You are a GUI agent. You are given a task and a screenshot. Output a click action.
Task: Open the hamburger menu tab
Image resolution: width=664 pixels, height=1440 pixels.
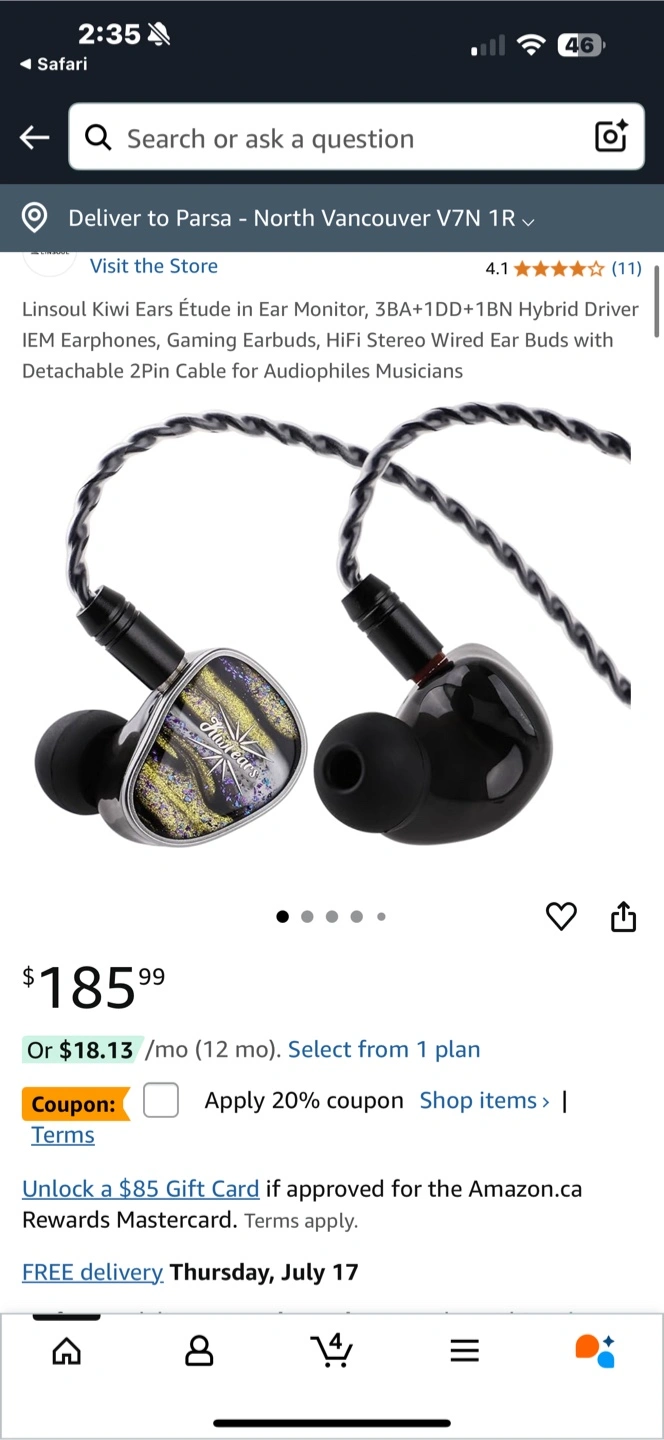[464, 1351]
